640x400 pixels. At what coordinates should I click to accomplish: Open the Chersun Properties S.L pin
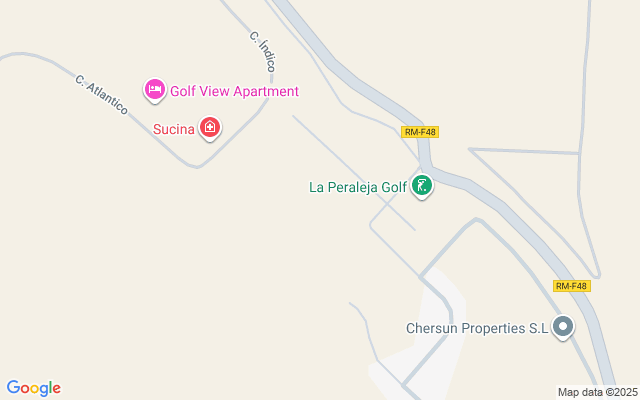[x=564, y=326]
